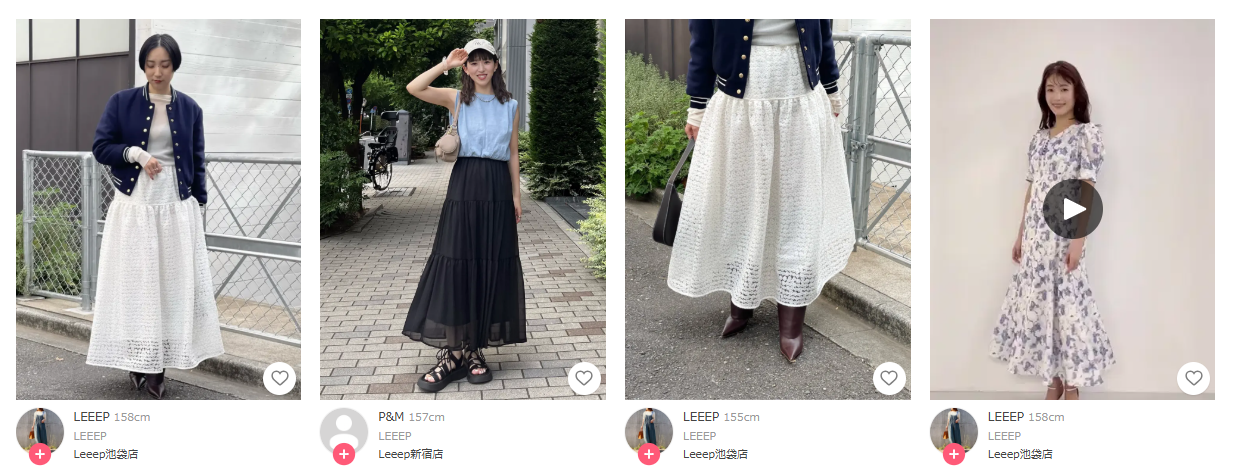Follow LEEEP 155cm with the plus button

click(x=649, y=454)
